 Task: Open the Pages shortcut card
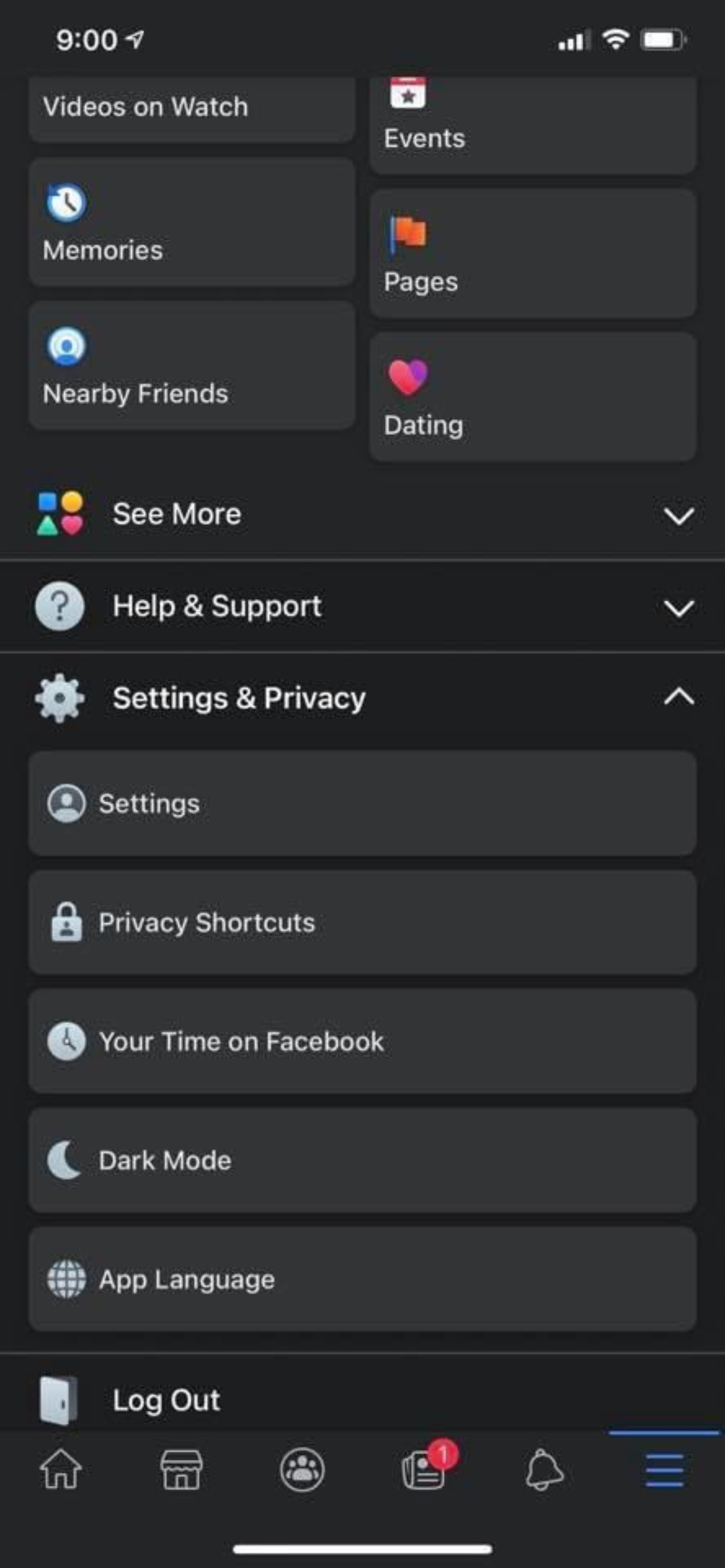pos(533,253)
